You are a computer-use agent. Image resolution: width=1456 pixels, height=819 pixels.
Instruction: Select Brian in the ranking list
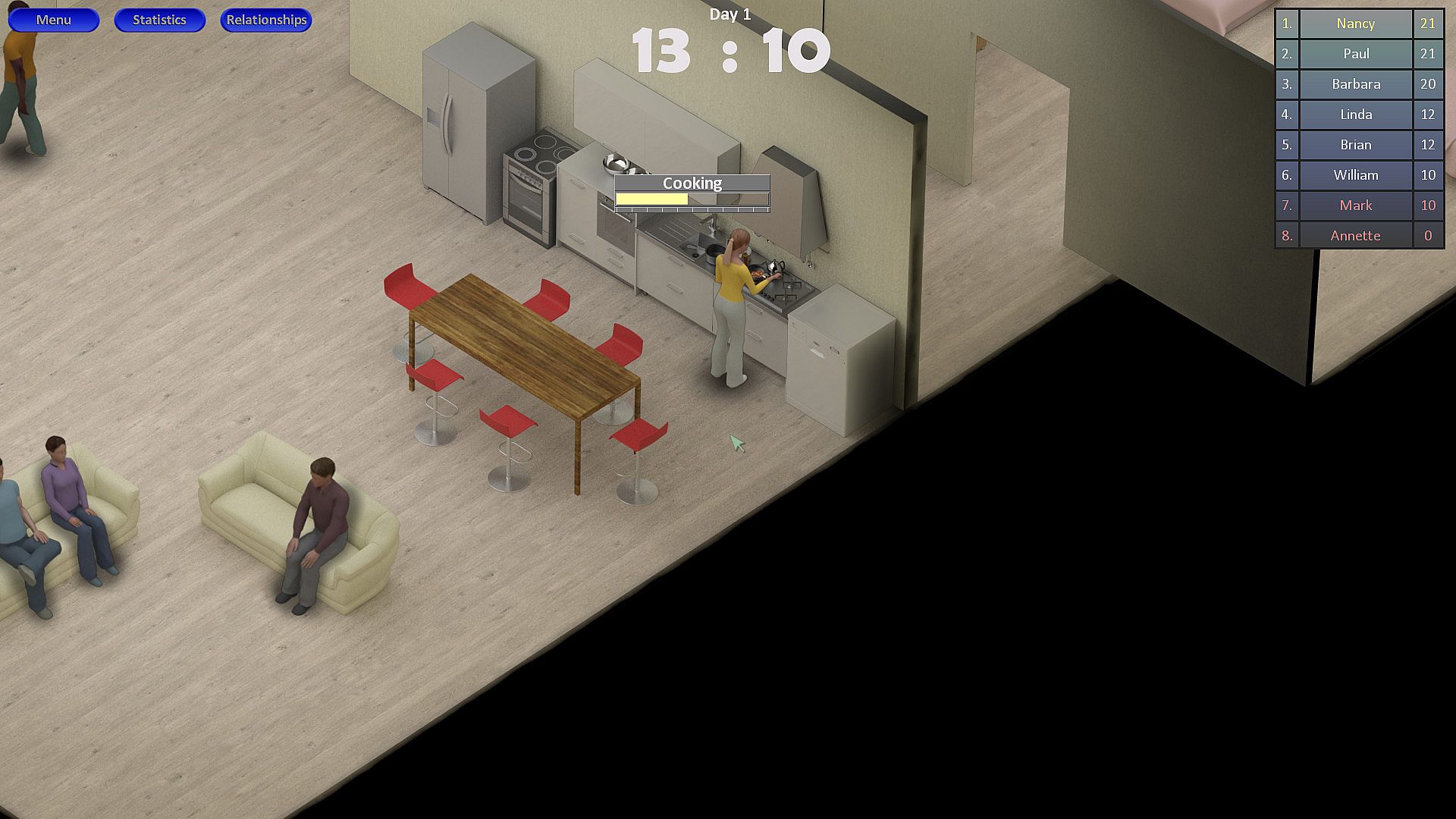1355,145
